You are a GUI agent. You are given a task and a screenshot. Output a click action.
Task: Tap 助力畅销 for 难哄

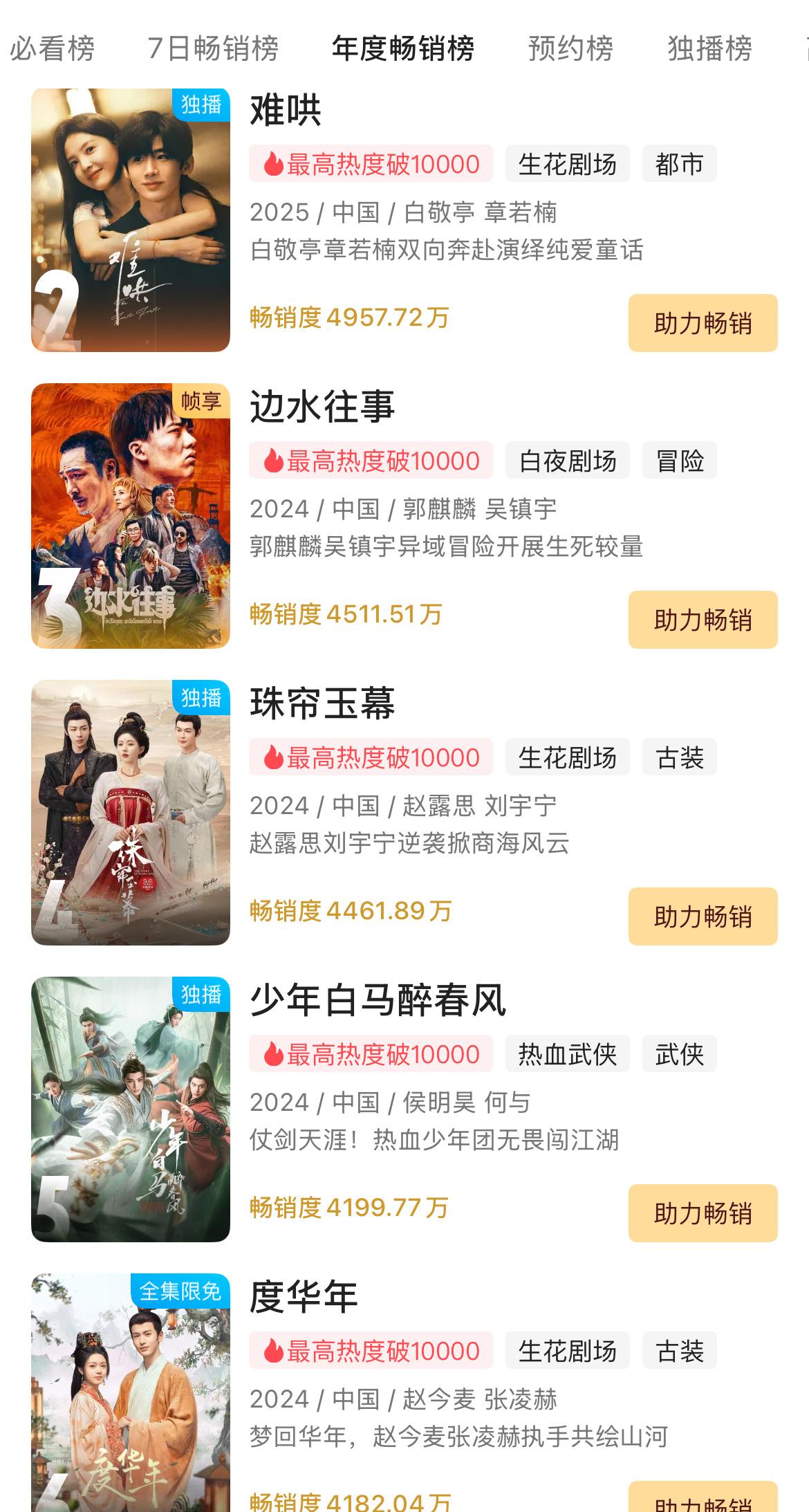tap(703, 323)
